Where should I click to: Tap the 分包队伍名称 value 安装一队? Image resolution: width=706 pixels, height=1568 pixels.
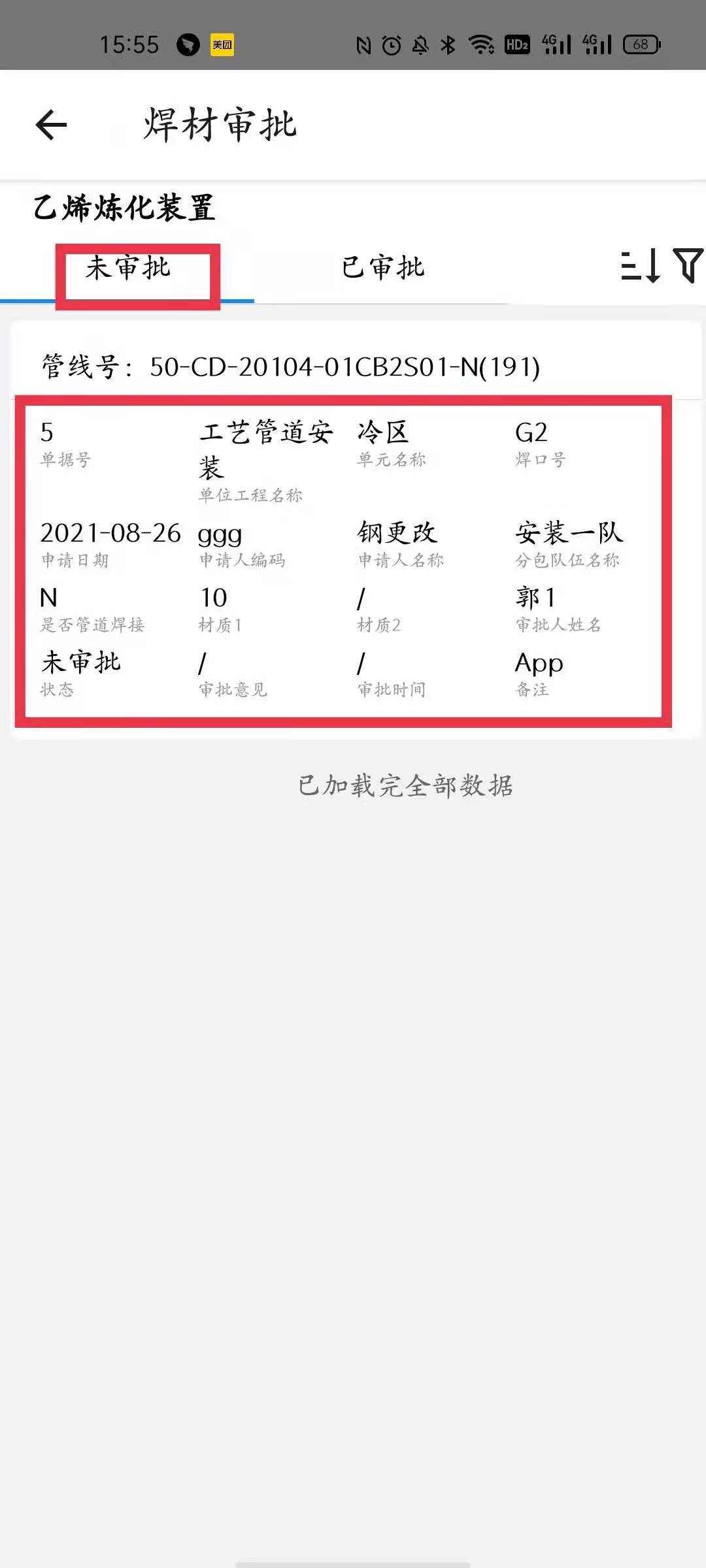569,533
